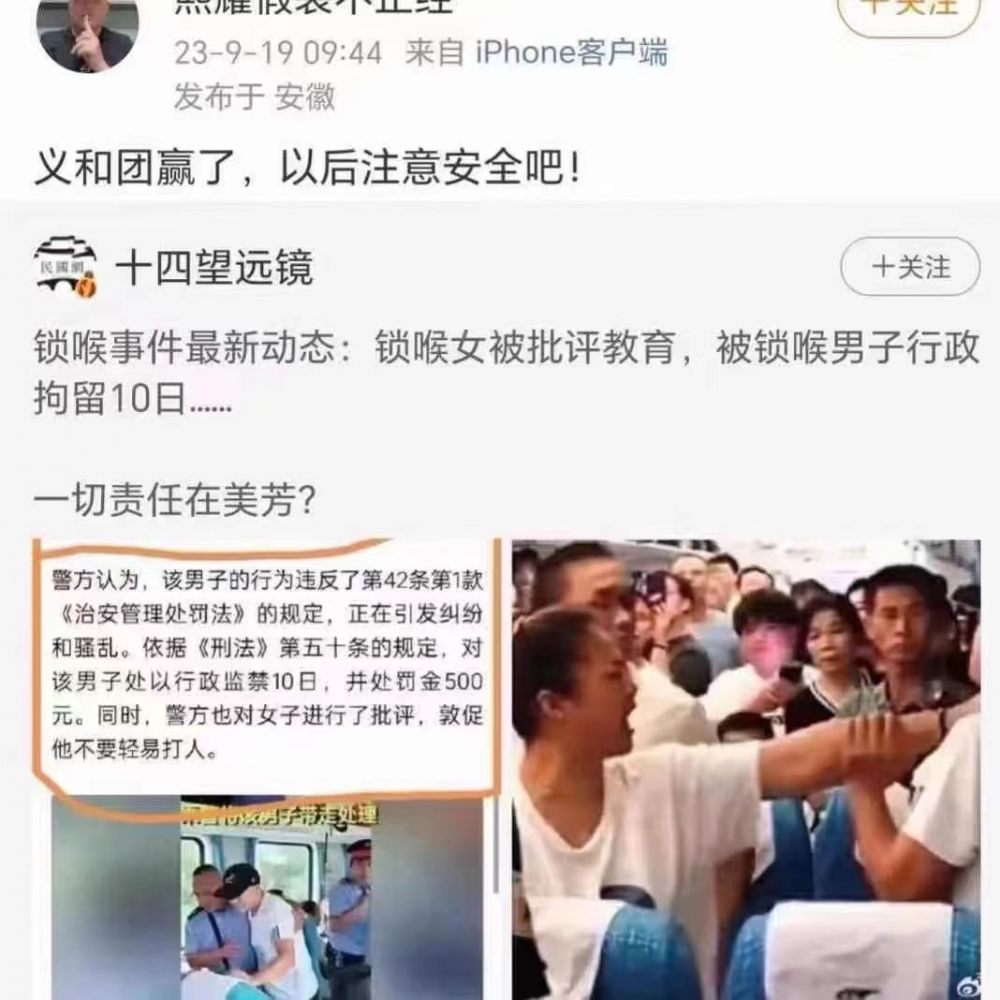The width and height of the screenshot is (1000, 1000).
Task: View the image with police statement text
Action: (267, 665)
